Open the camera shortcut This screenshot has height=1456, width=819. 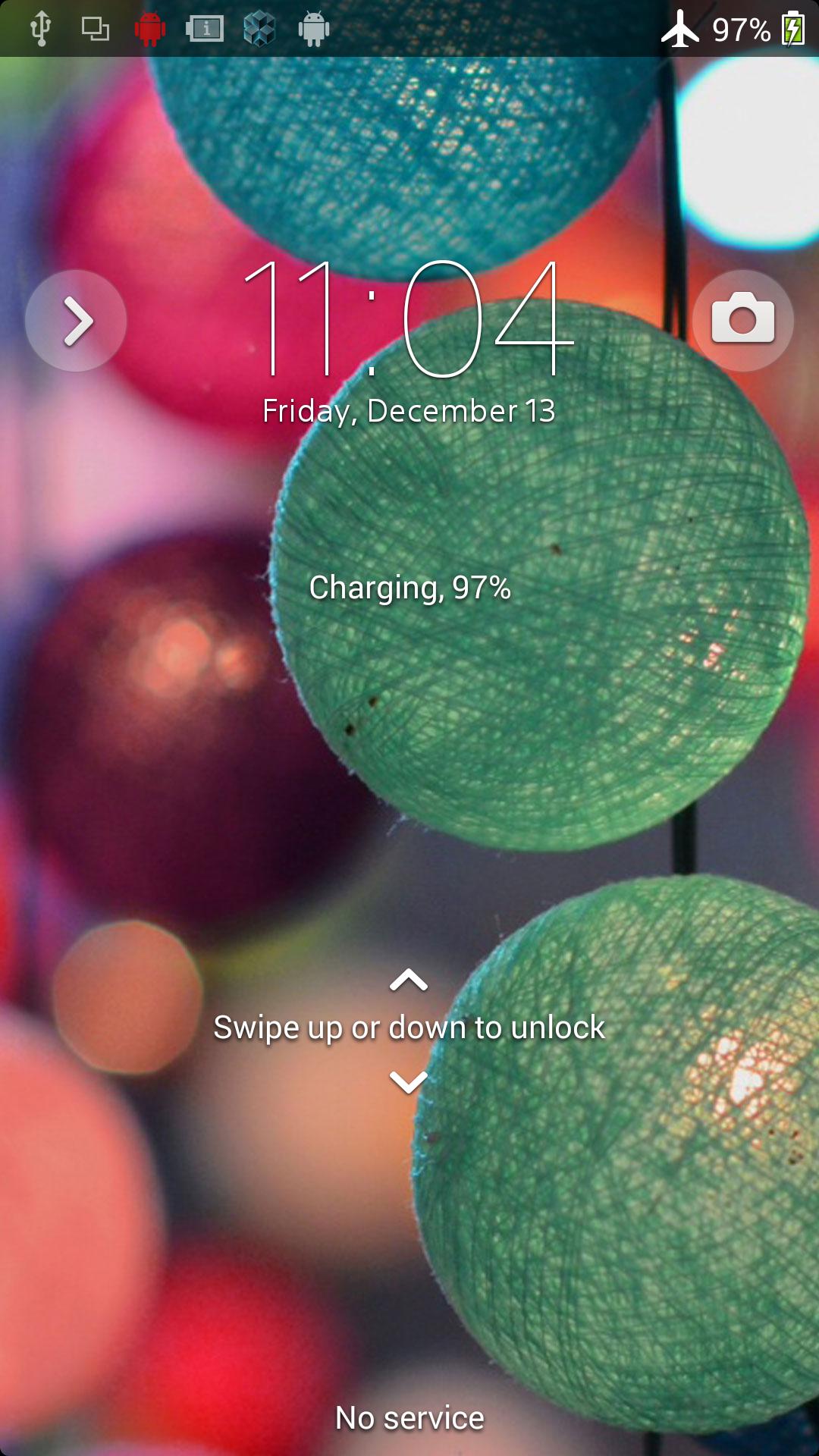pyautogui.click(x=742, y=320)
